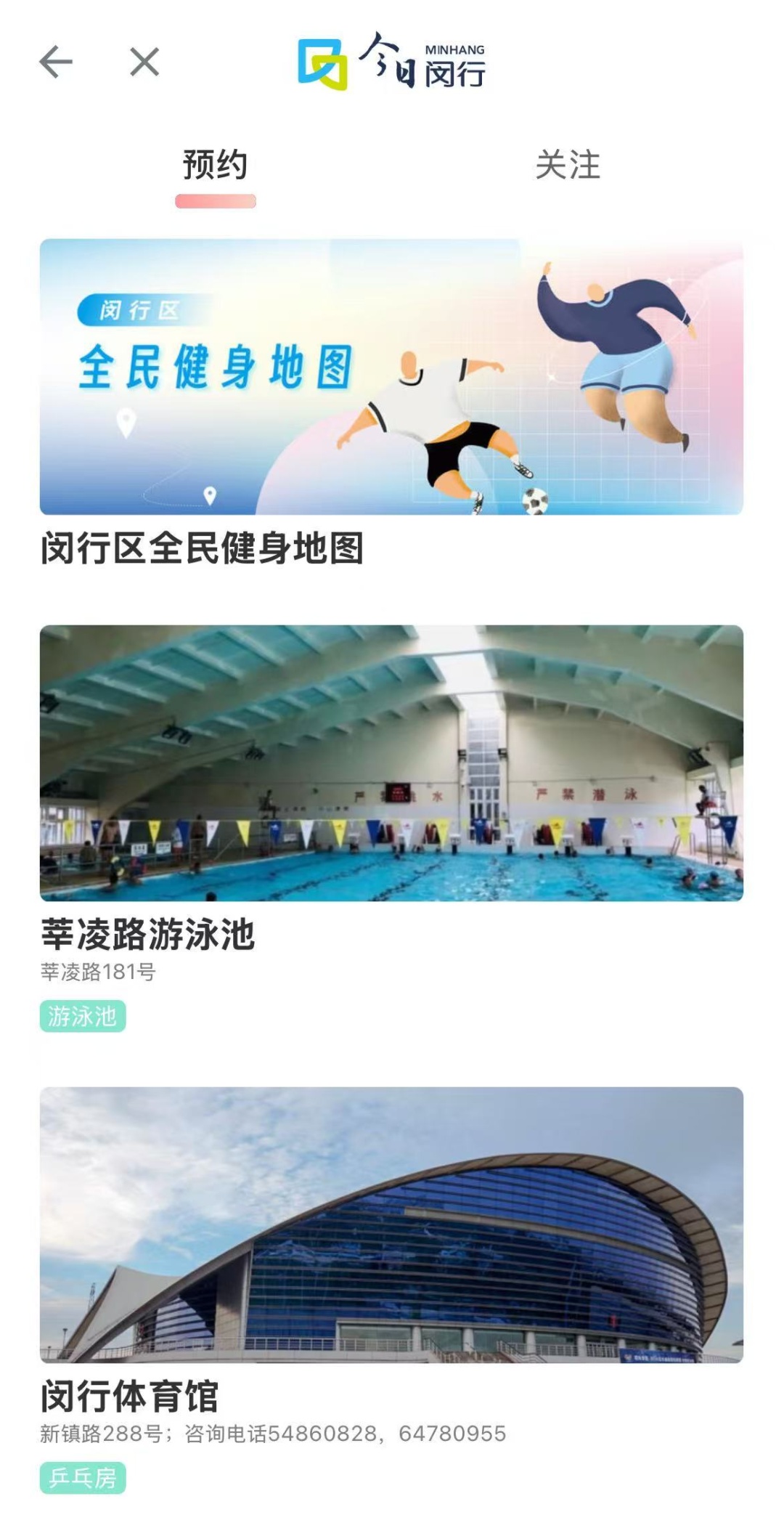Image resolution: width=784 pixels, height=1536 pixels.
Task: Close the page with the X icon
Action: (x=144, y=62)
